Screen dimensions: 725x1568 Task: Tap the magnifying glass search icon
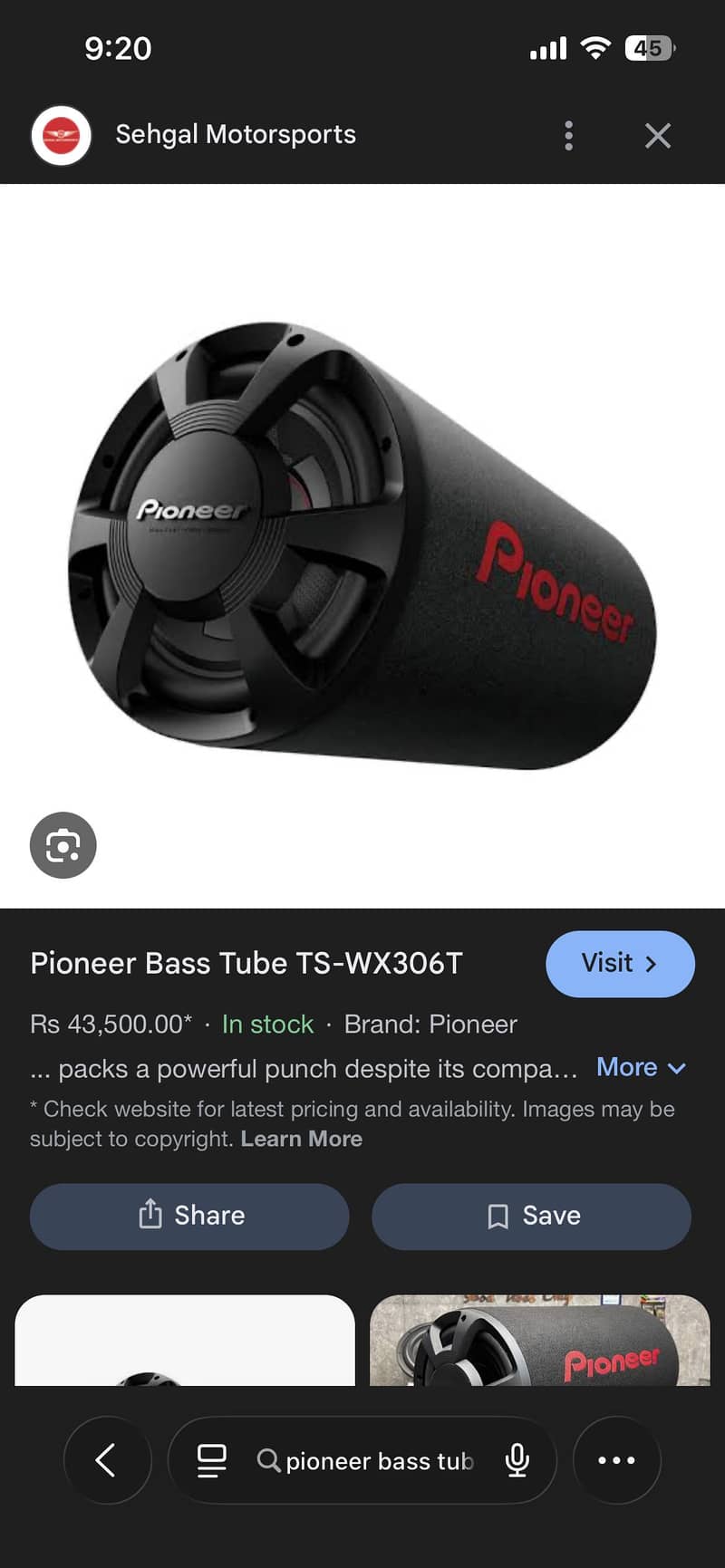click(x=267, y=1460)
